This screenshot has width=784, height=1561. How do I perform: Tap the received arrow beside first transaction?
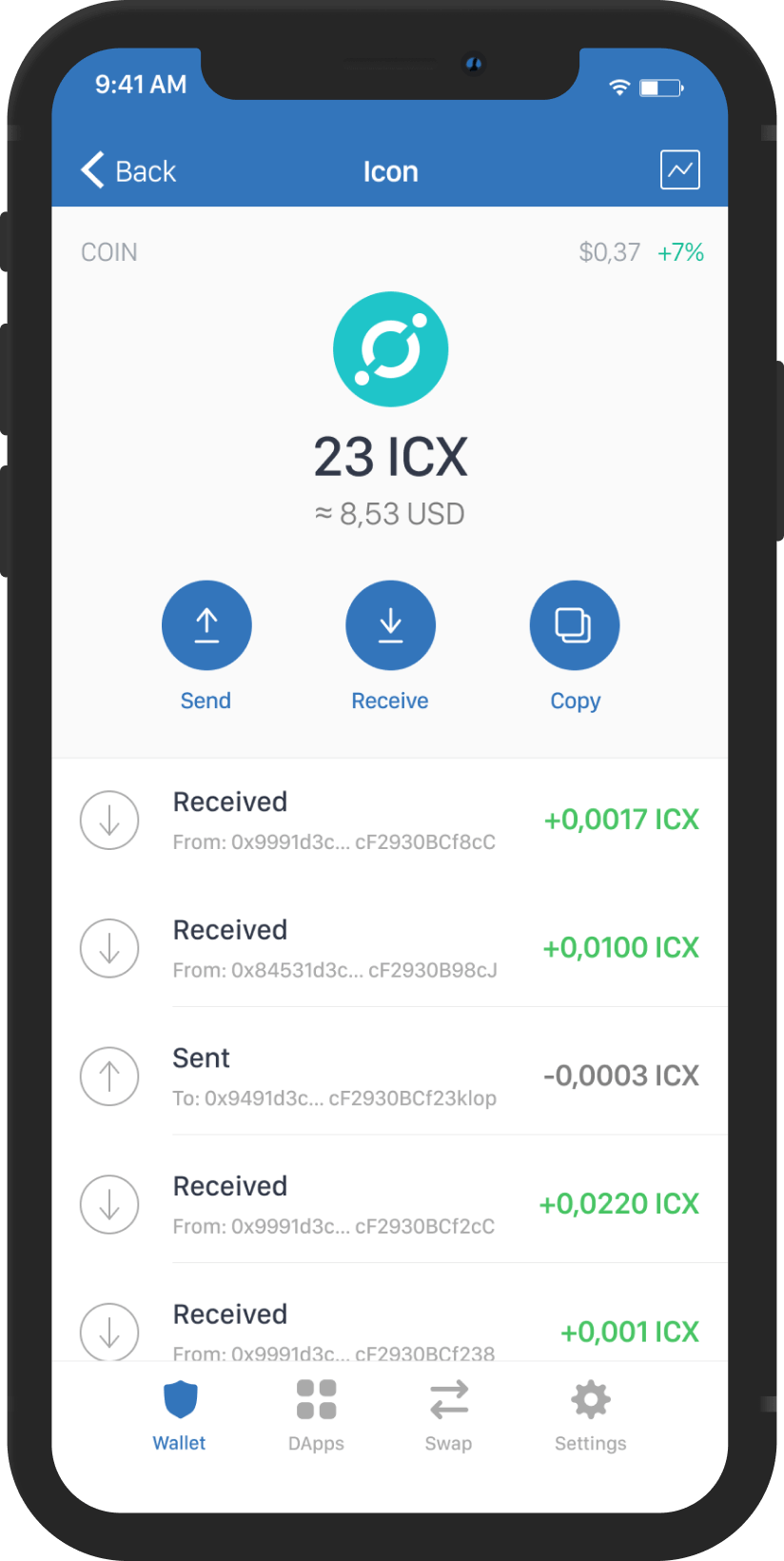point(109,820)
